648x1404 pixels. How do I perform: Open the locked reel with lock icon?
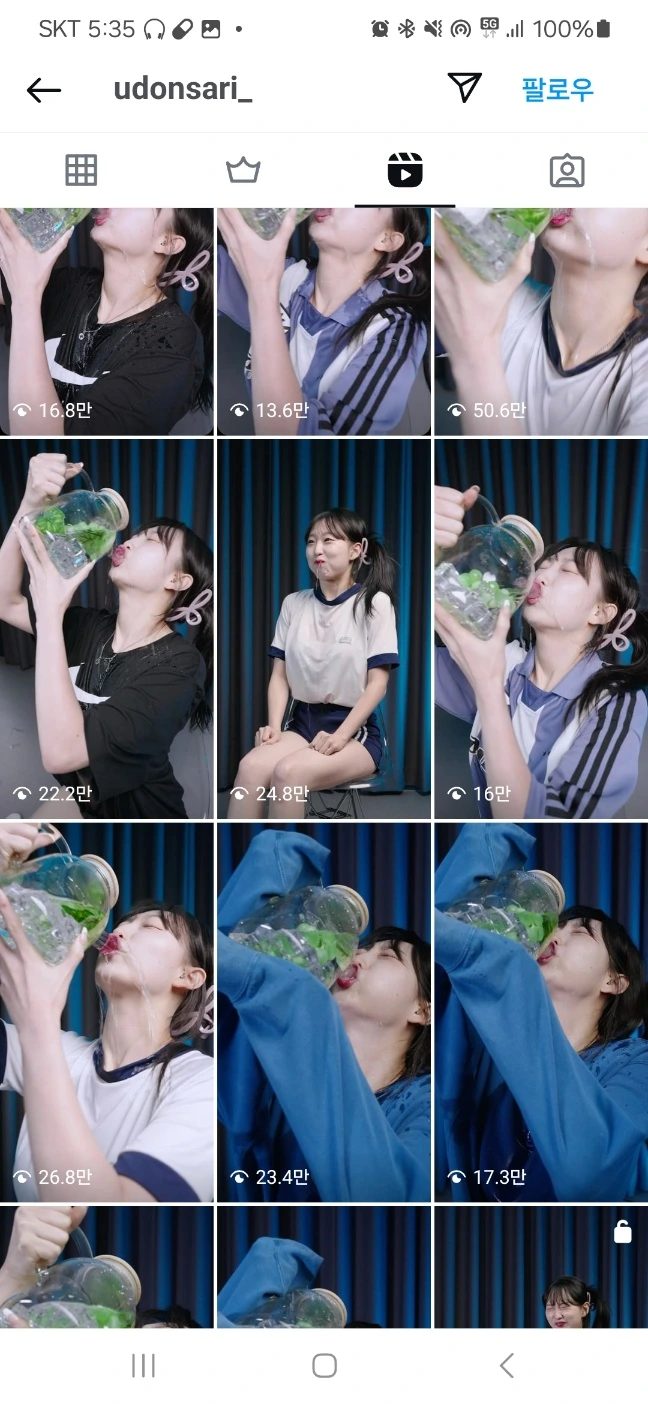pos(541,1268)
